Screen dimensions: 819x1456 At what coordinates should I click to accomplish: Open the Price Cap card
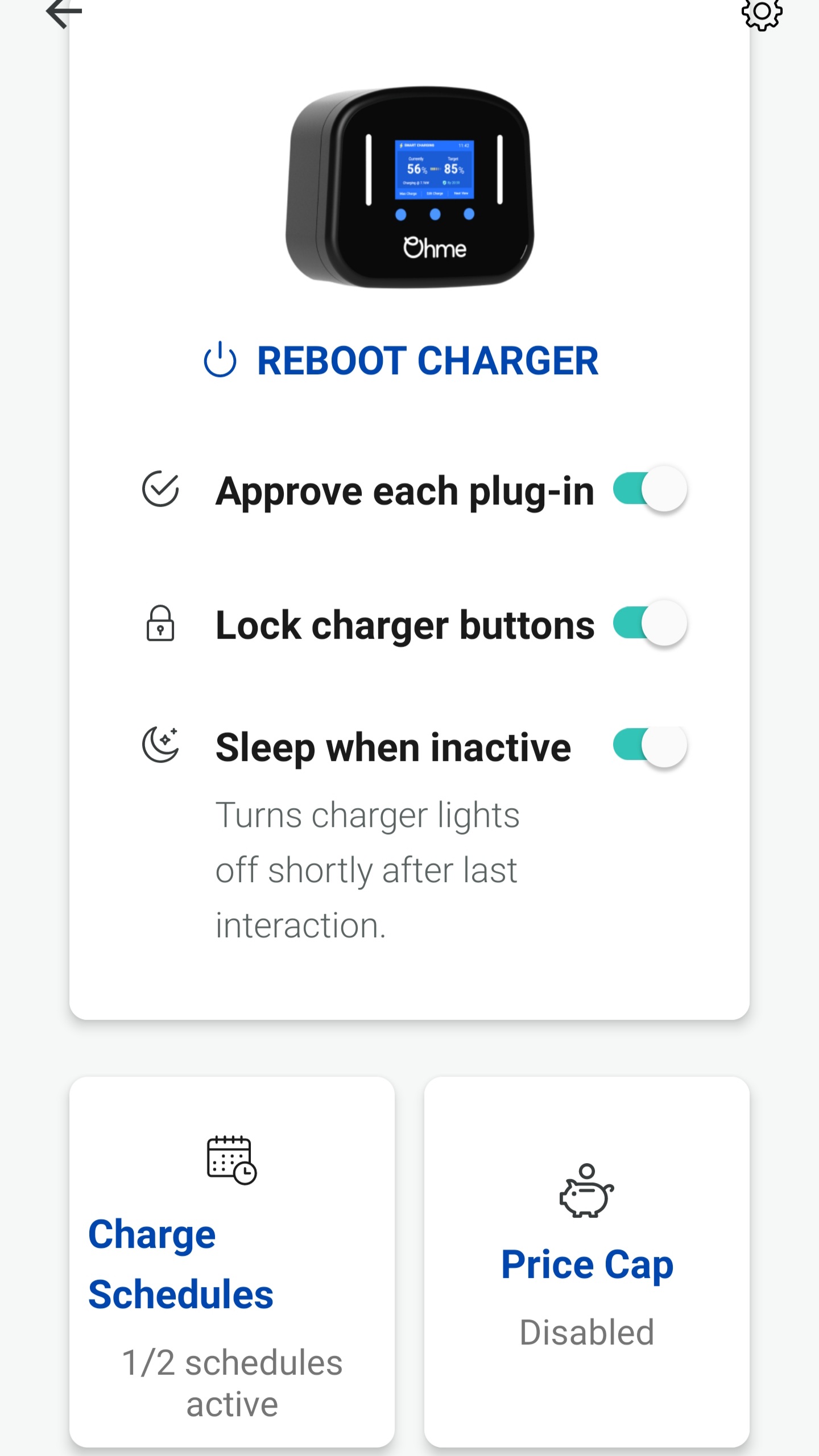586,1261
